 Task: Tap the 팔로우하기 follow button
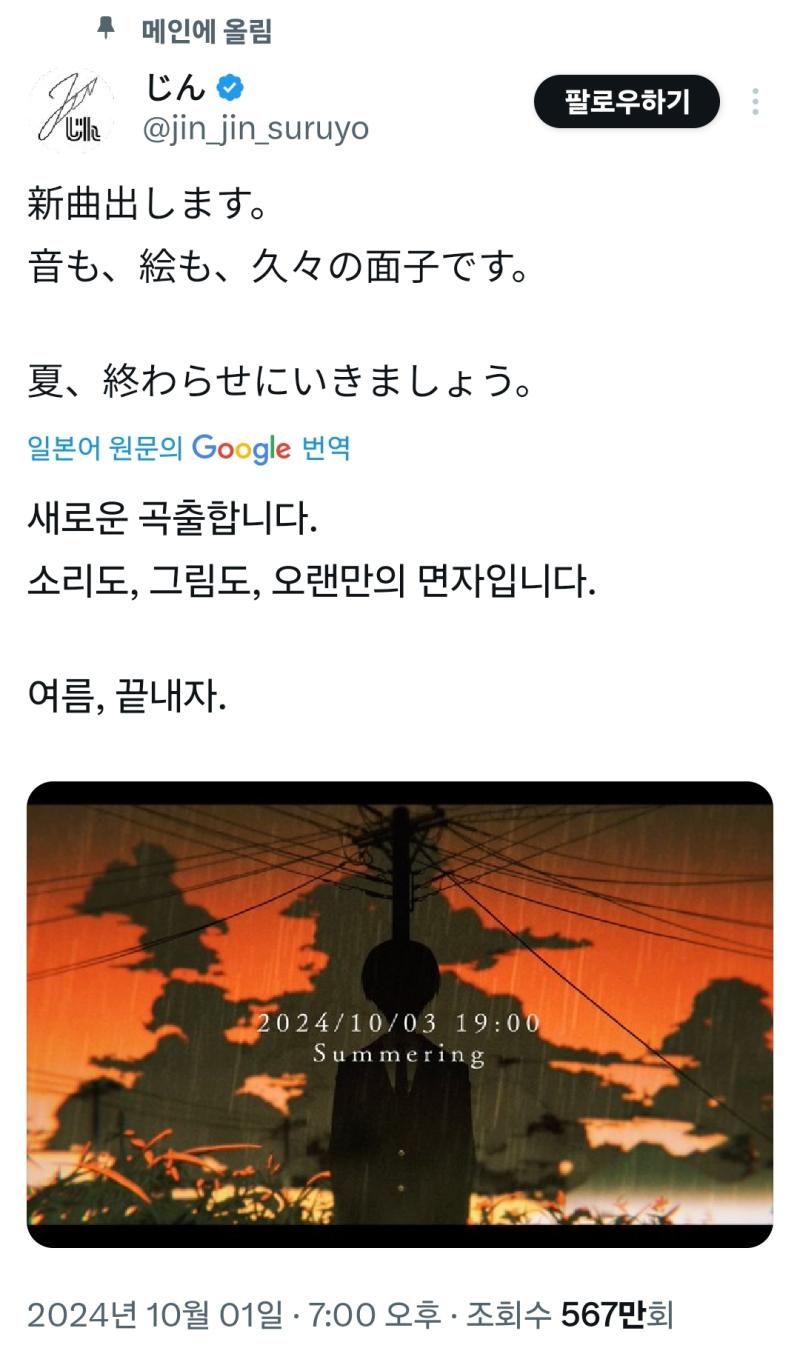[627, 101]
